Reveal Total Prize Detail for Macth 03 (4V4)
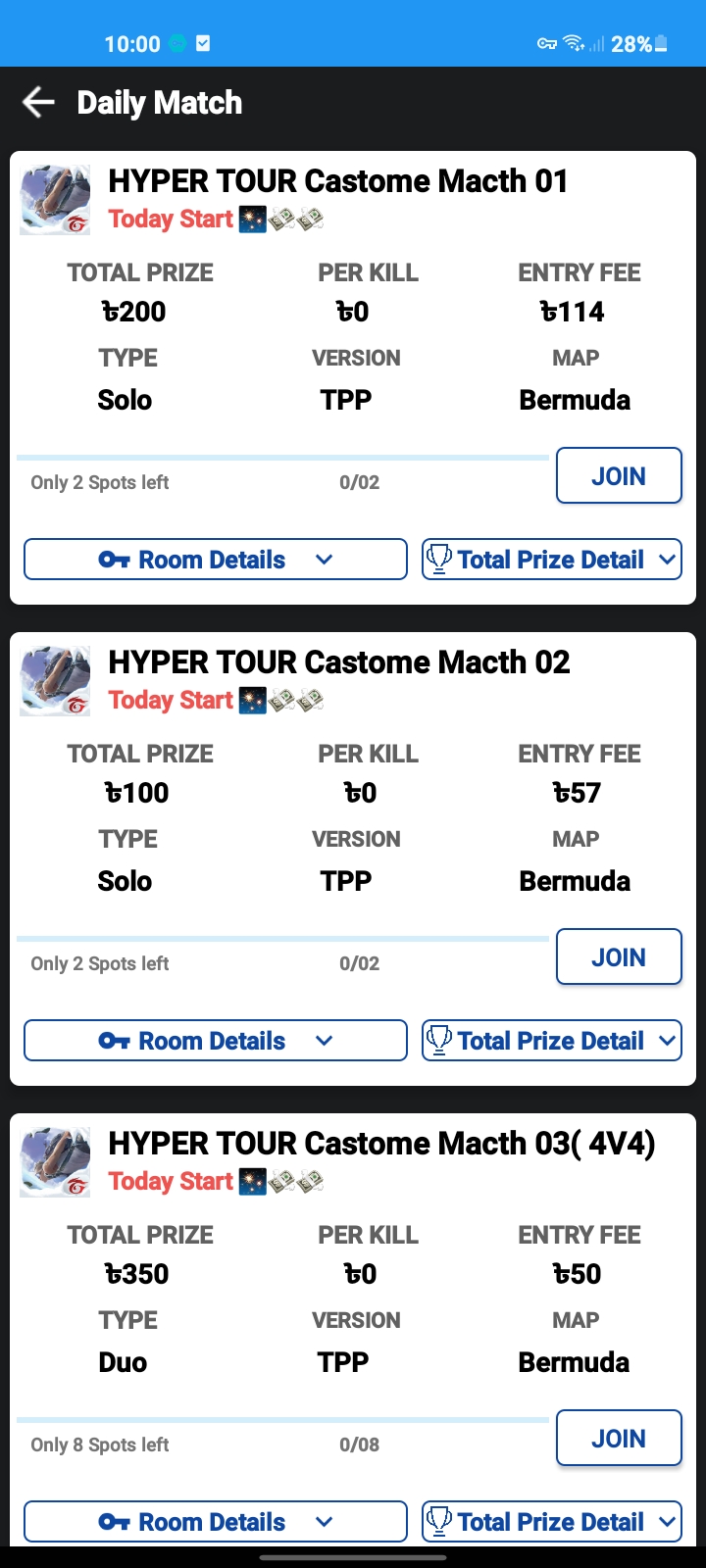The width and height of the screenshot is (706, 1568). [552, 1522]
